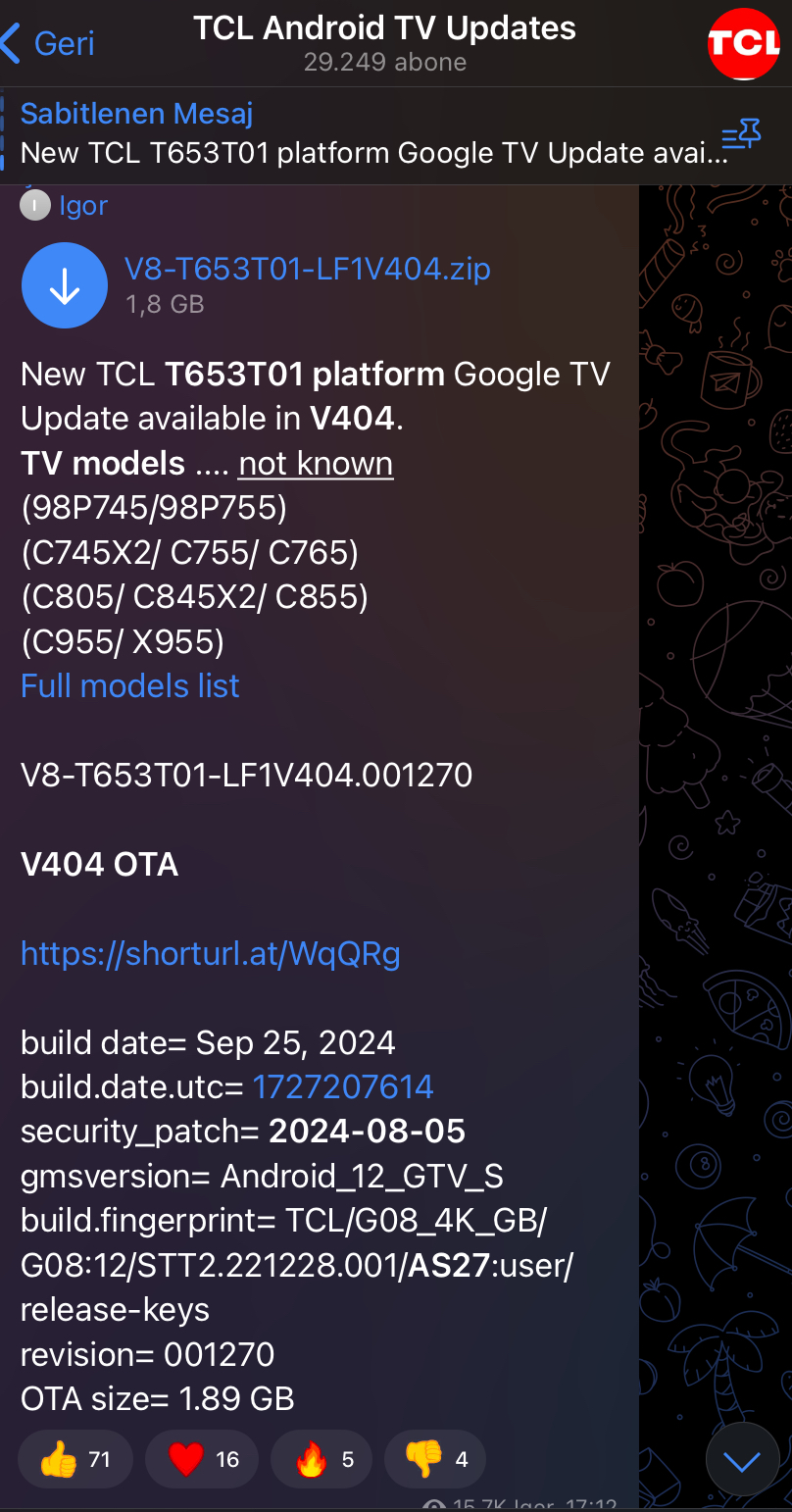Open the Full models list link
The image size is (792, 1512).
click(x=129, y=685)
